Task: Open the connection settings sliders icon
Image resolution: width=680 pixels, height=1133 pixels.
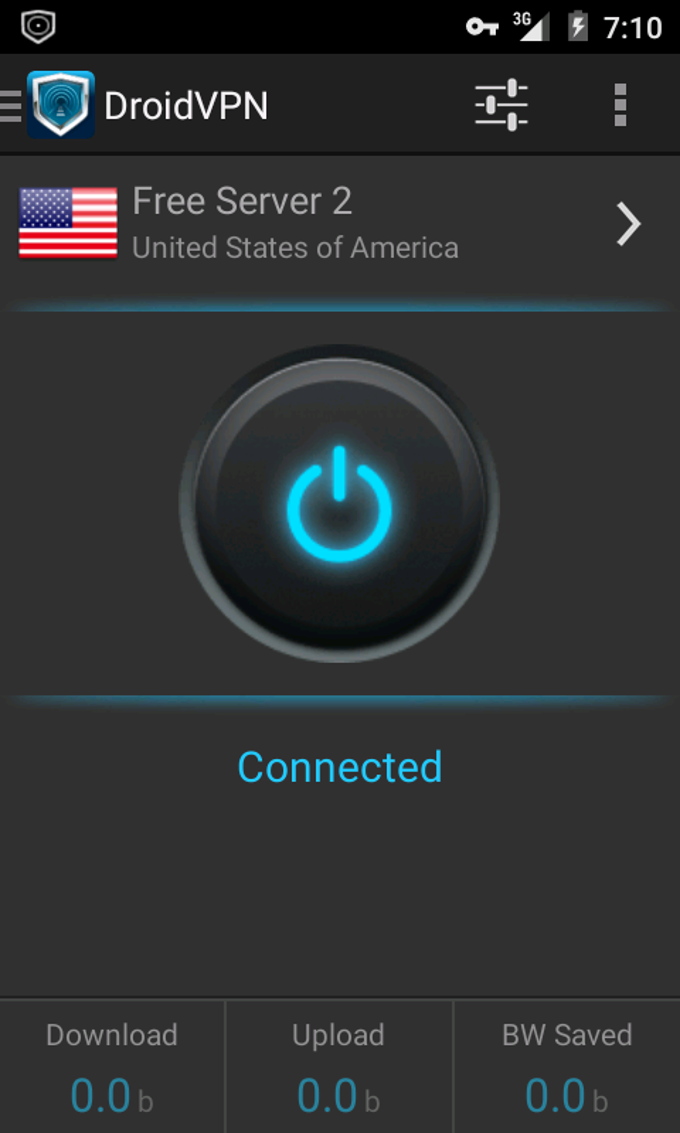Action: 501,105
